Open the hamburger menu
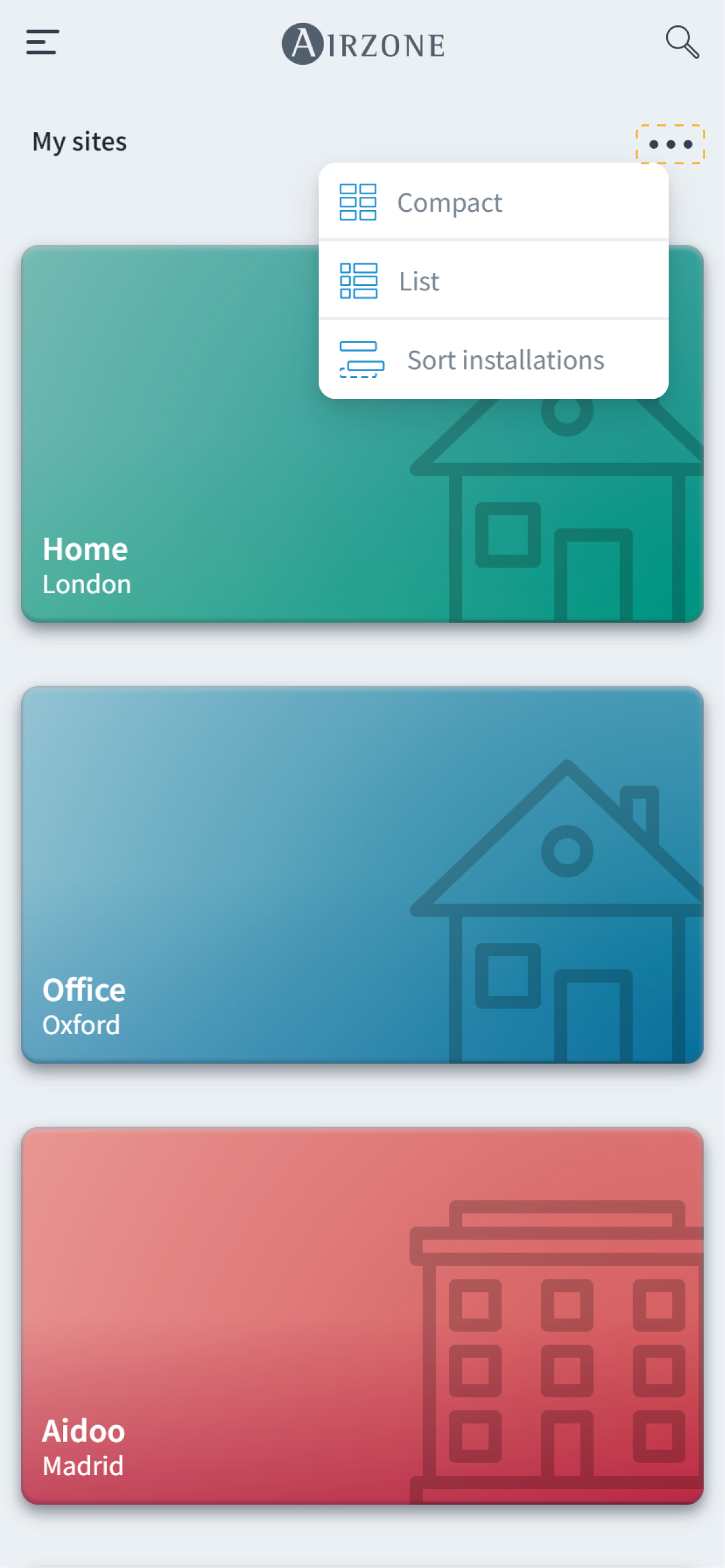This screenshot has height=1568, width=725. click(x=42, y=42)
